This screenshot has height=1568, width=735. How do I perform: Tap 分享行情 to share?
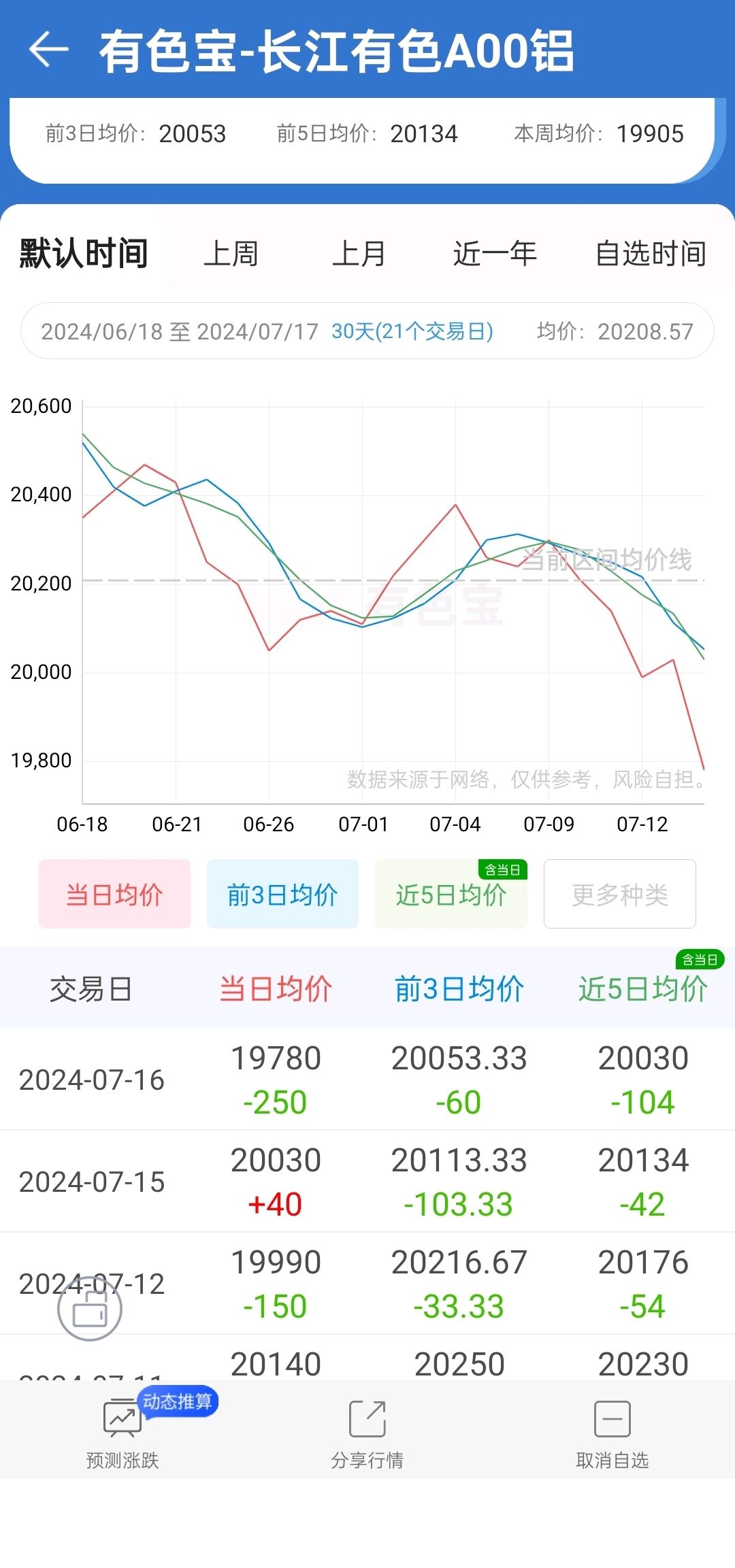[367, 1431]
